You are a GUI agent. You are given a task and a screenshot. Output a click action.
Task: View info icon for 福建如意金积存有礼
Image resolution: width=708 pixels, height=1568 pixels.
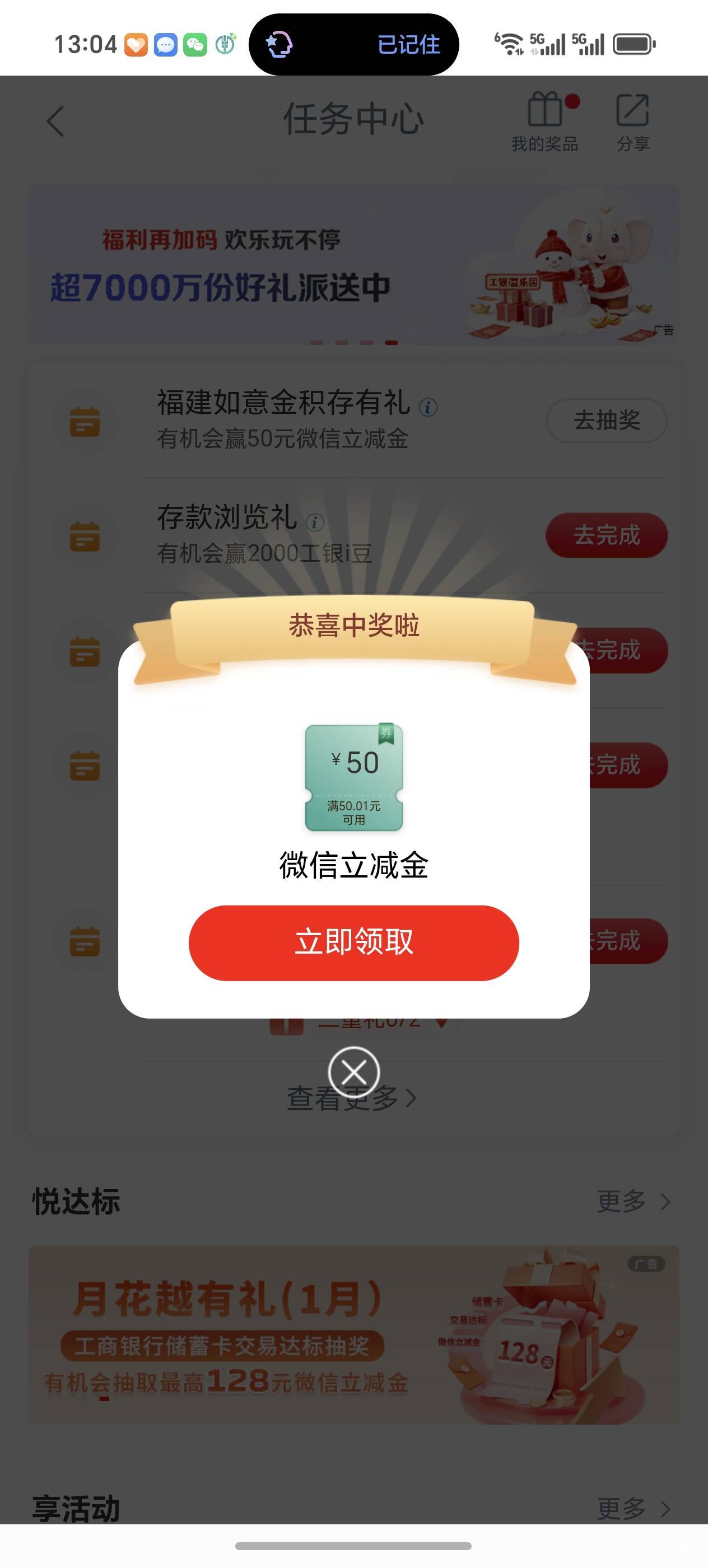428,407
